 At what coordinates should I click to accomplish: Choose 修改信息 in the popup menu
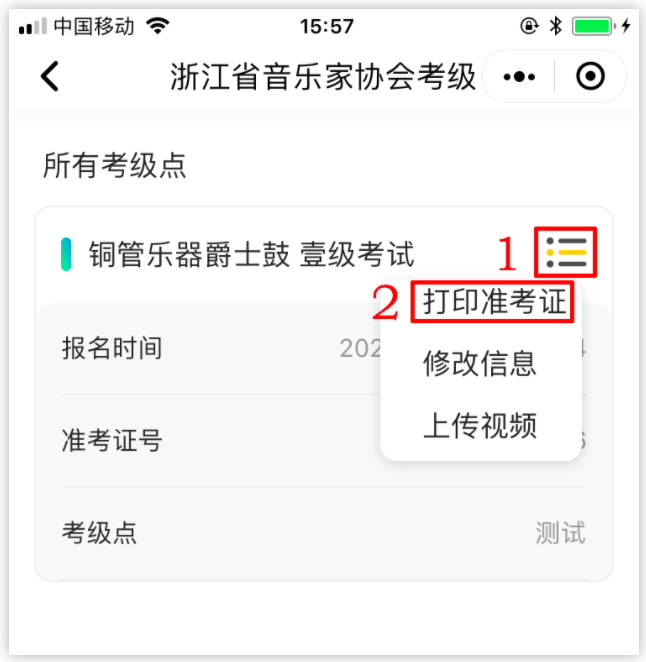[480, 363]
